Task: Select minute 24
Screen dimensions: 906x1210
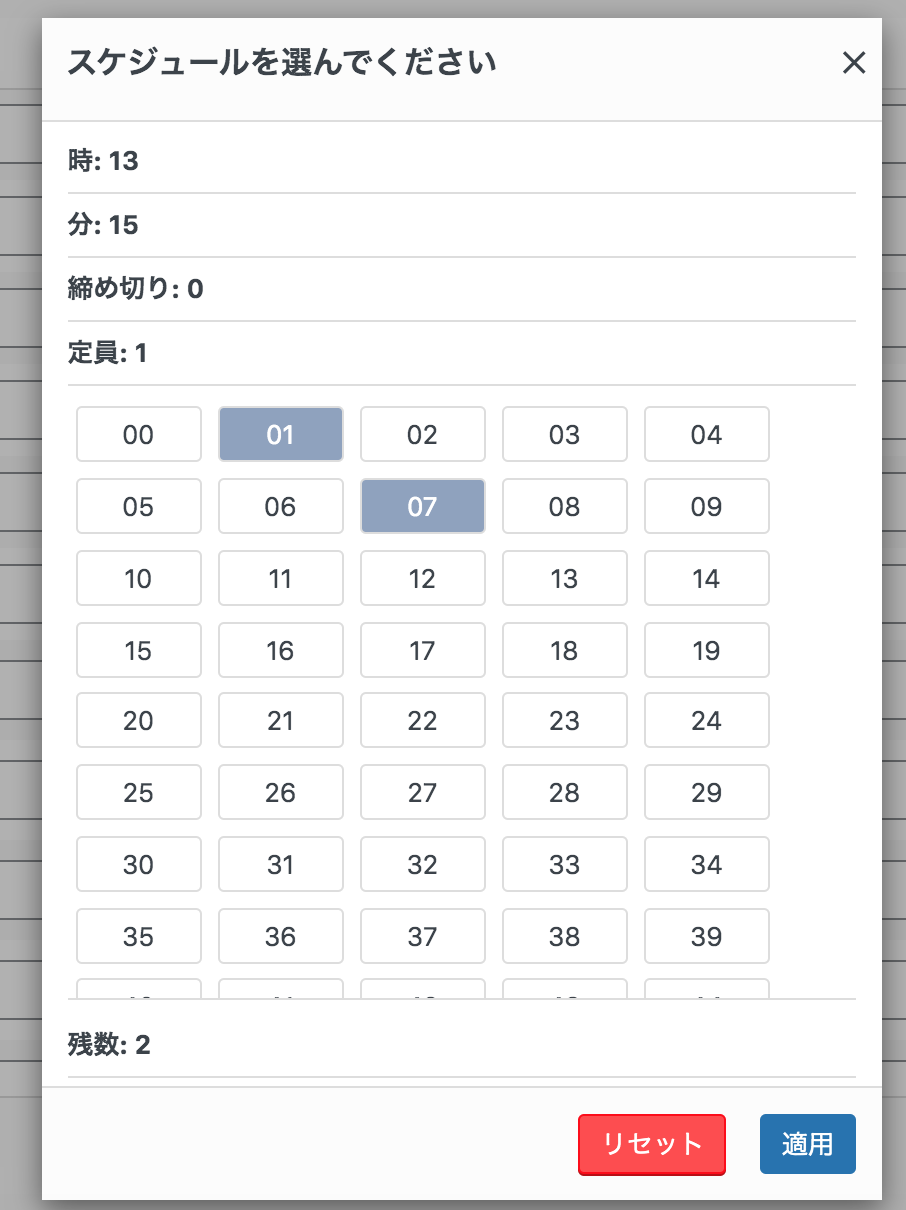Action: pyautogui.click(x=706, y=720)
